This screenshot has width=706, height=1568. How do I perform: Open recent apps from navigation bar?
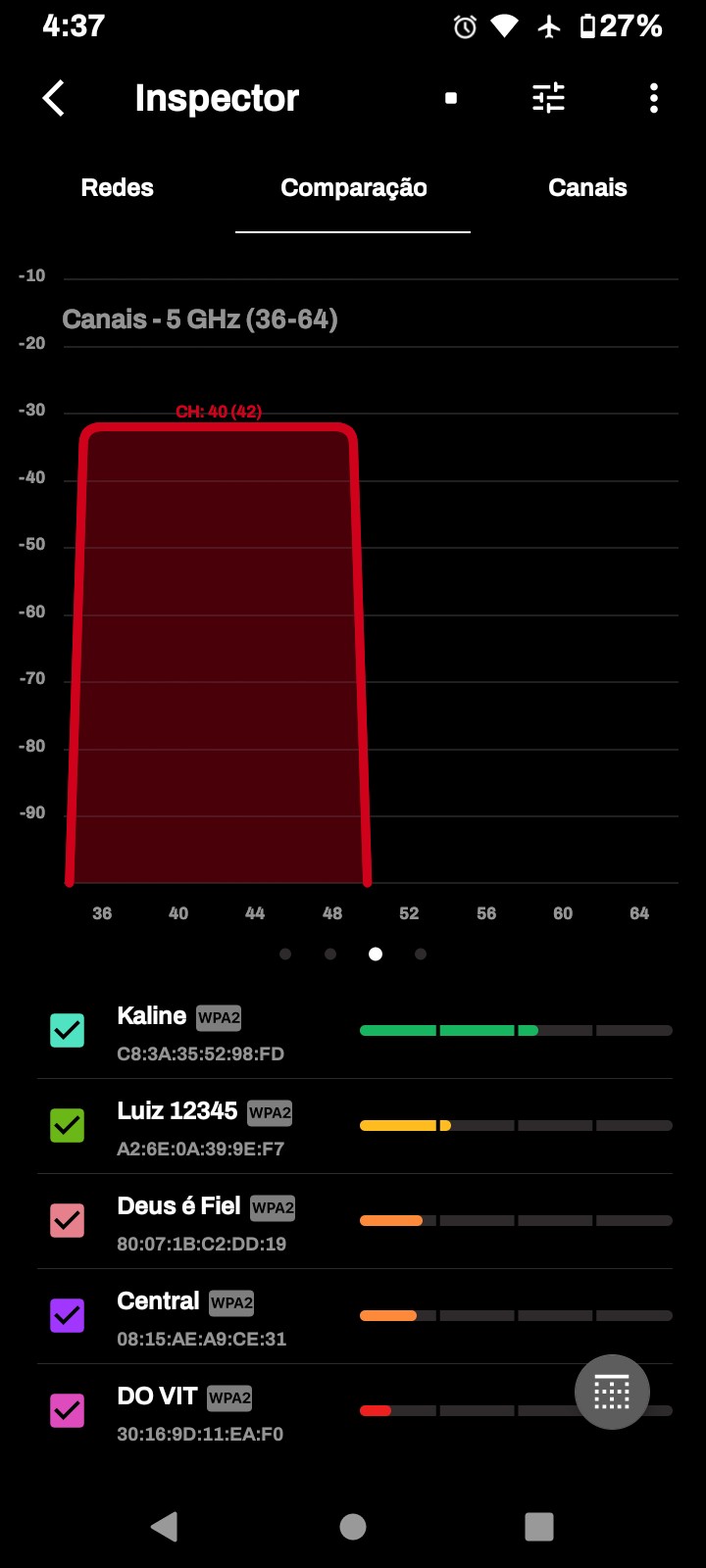click(539, 1527)
